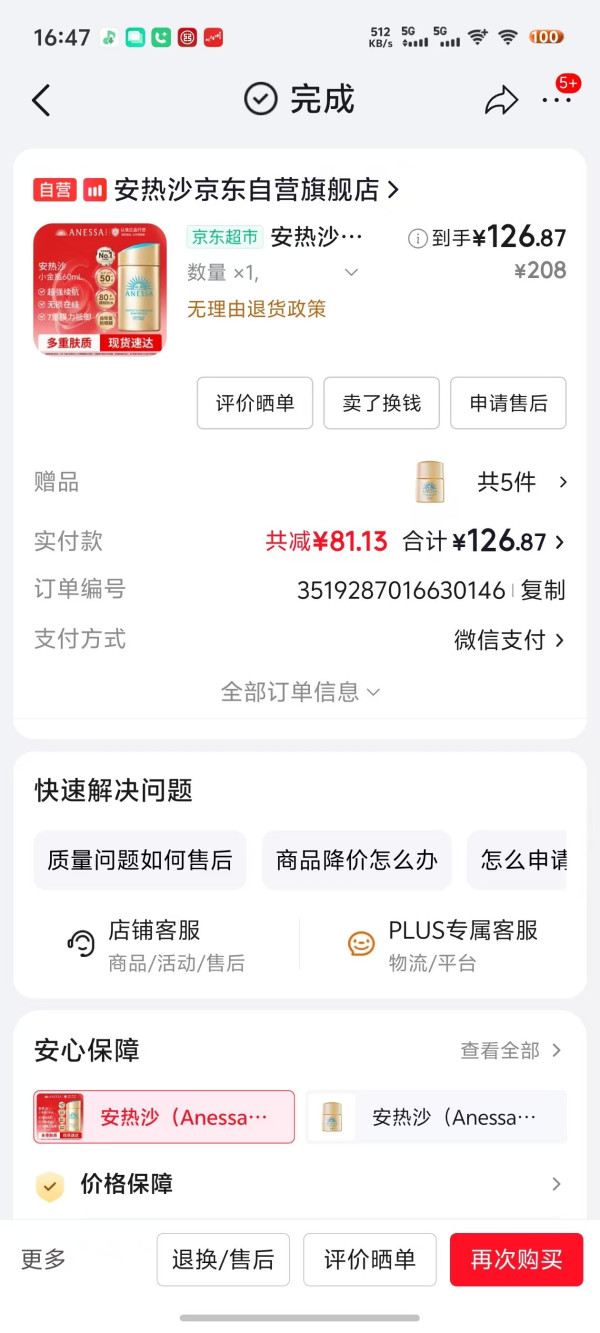Tap 退换/售后 on the bottom bar
600x1333 pixels.
pos(223,1259)
